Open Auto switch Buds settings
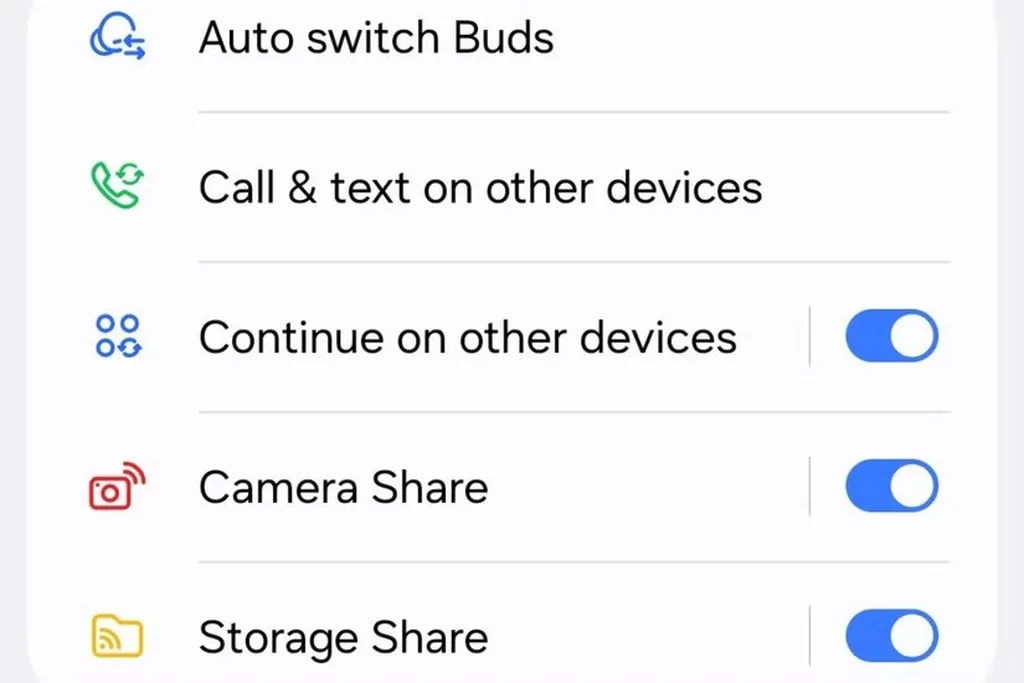 click(376, 38)
